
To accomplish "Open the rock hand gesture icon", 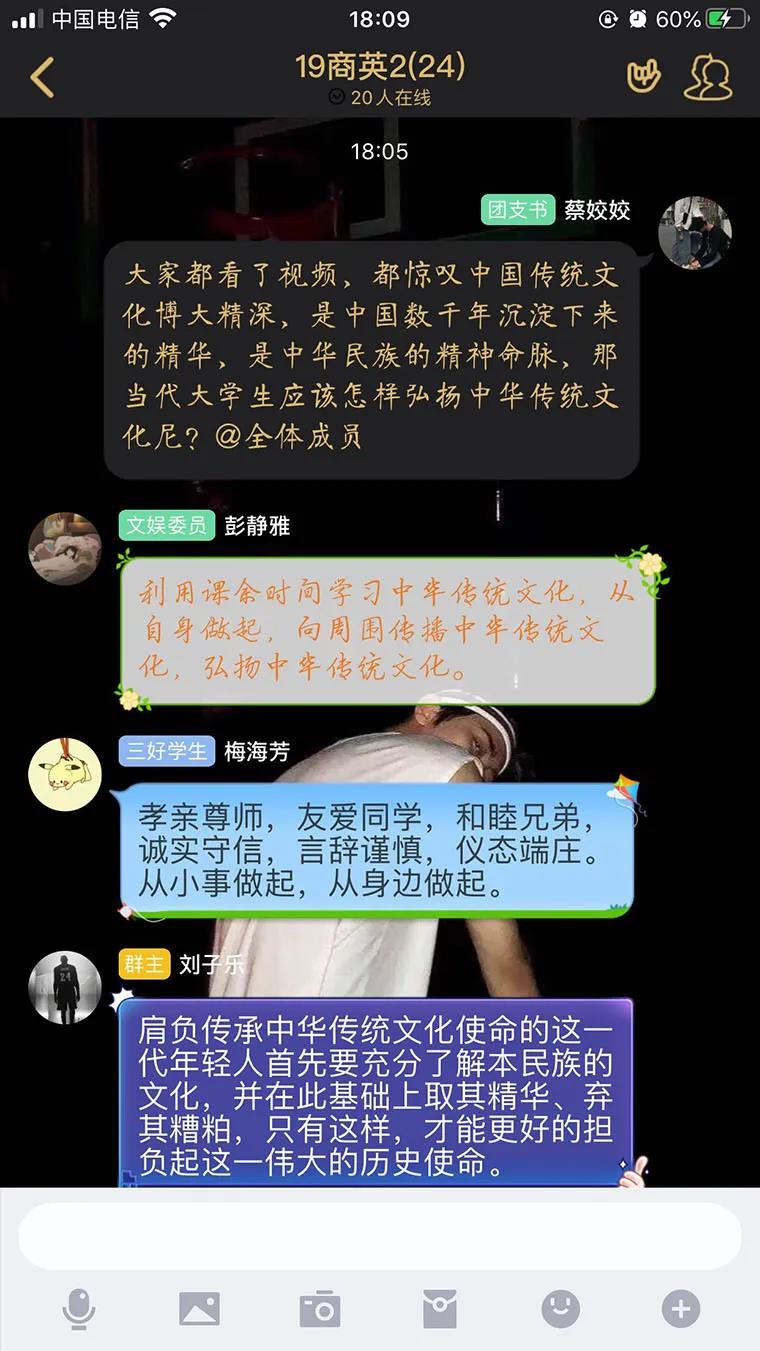I will tap(644, 77).
